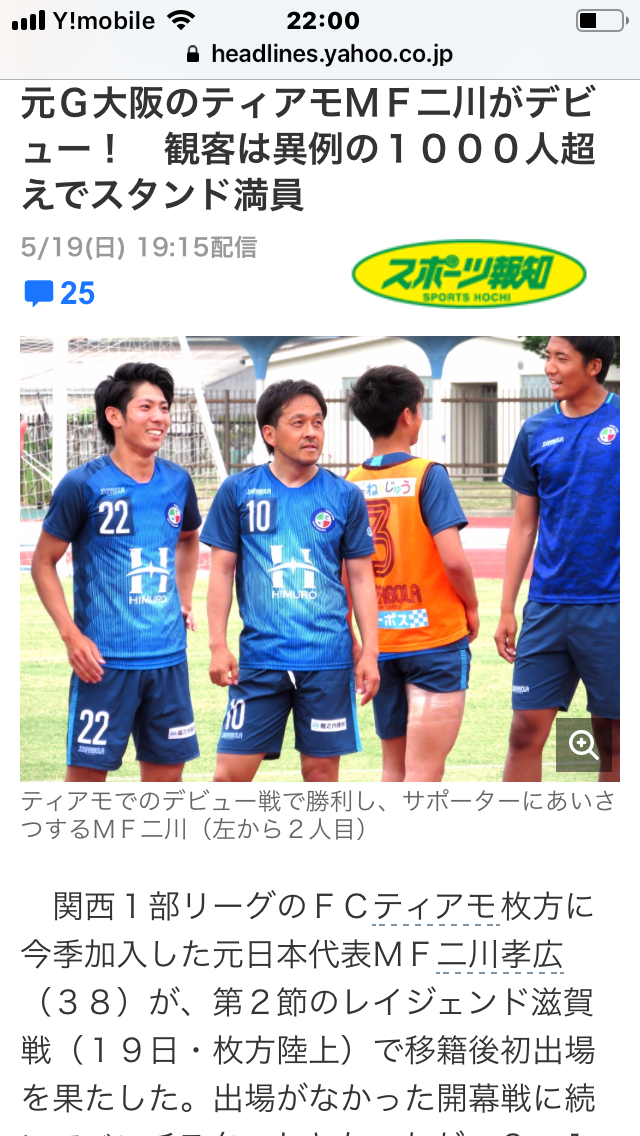Screen dimensions: 640x1136
Task: Tap the headlines.yahoo.co.jp address bar
Action: coord(320,54)
